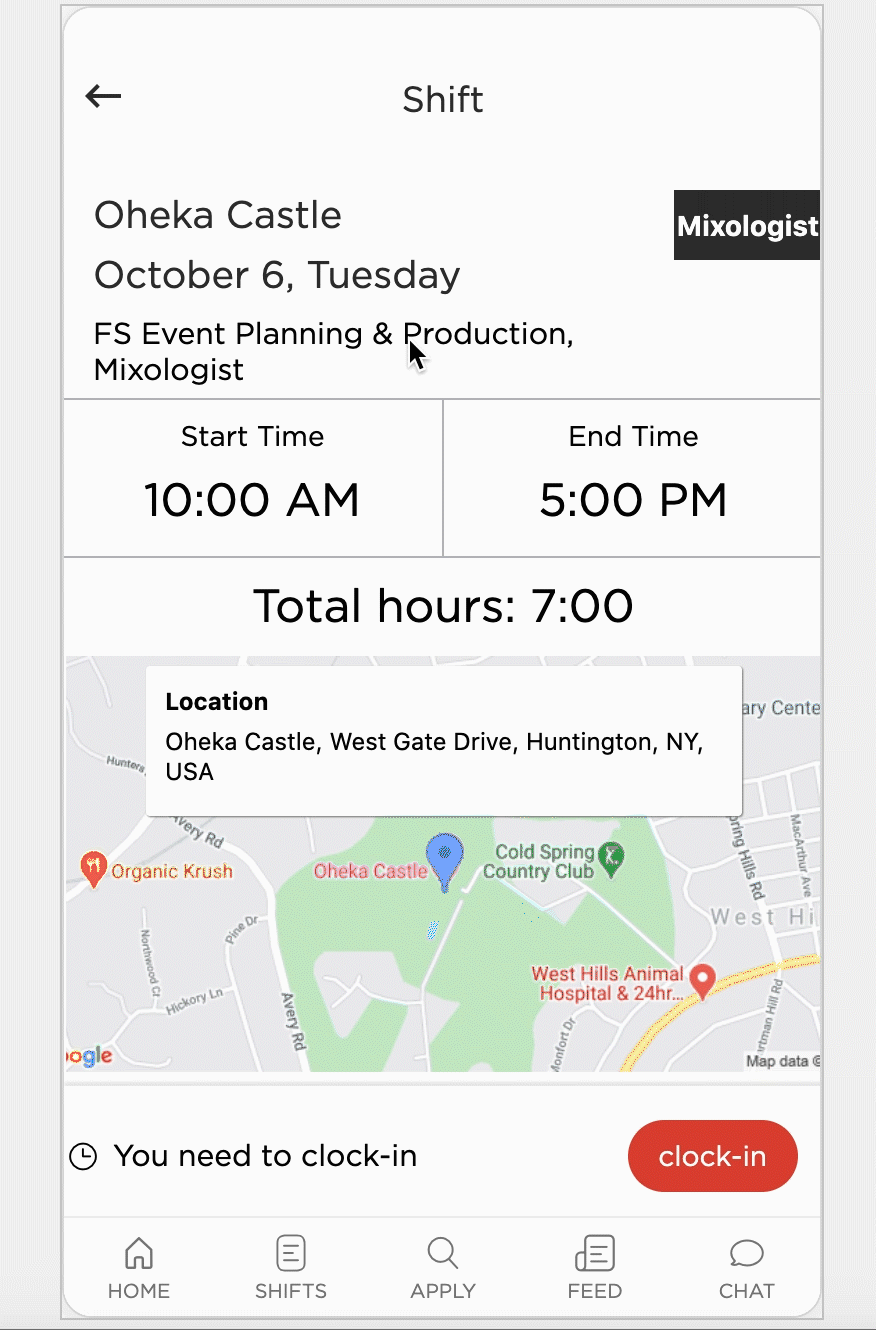This screenshot has width=876, height=1330.
Task: Go to the Apply tab
Action: [443, 1267]
